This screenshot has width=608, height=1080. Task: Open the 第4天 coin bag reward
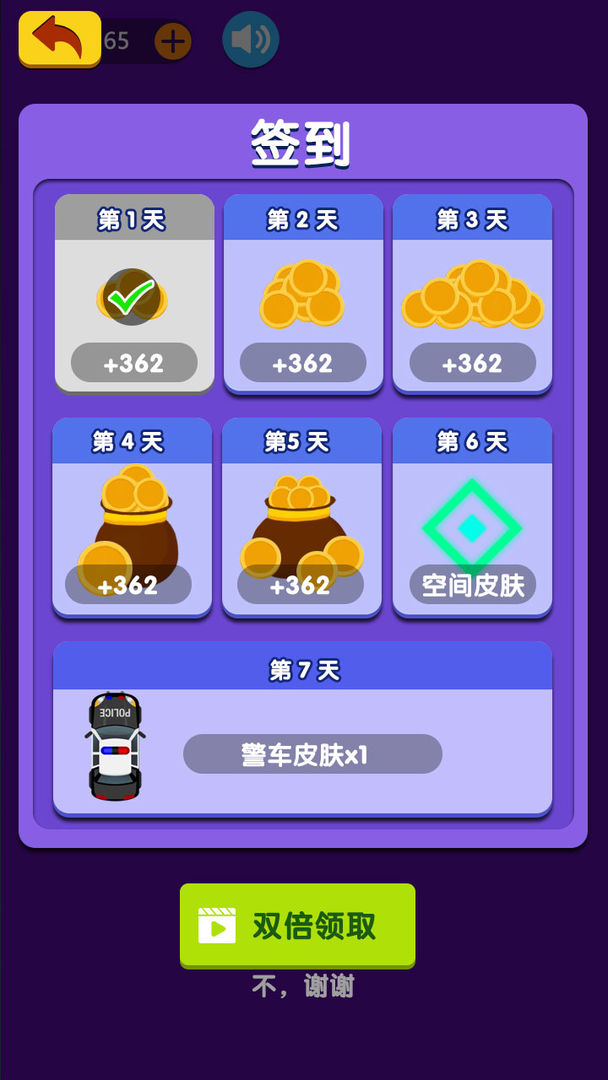(132, 517)
